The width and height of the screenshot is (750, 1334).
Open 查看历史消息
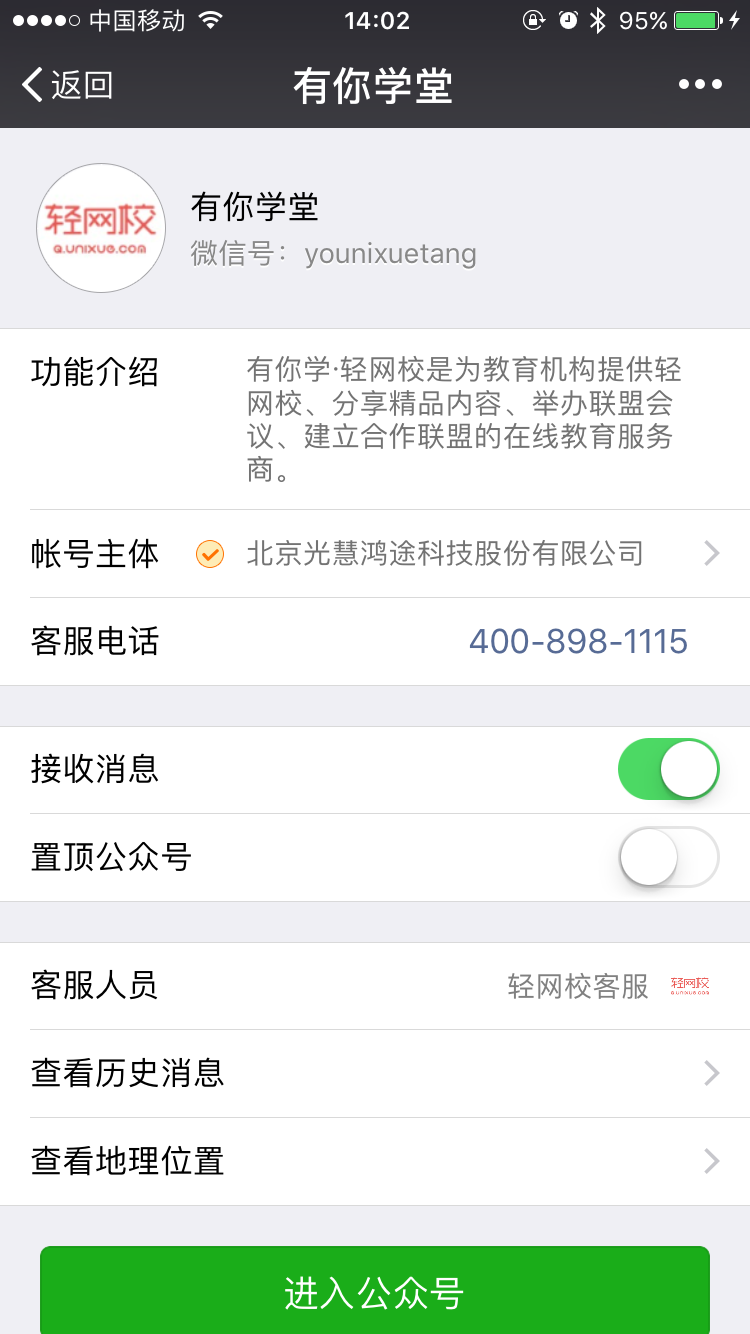(375, 1073)
